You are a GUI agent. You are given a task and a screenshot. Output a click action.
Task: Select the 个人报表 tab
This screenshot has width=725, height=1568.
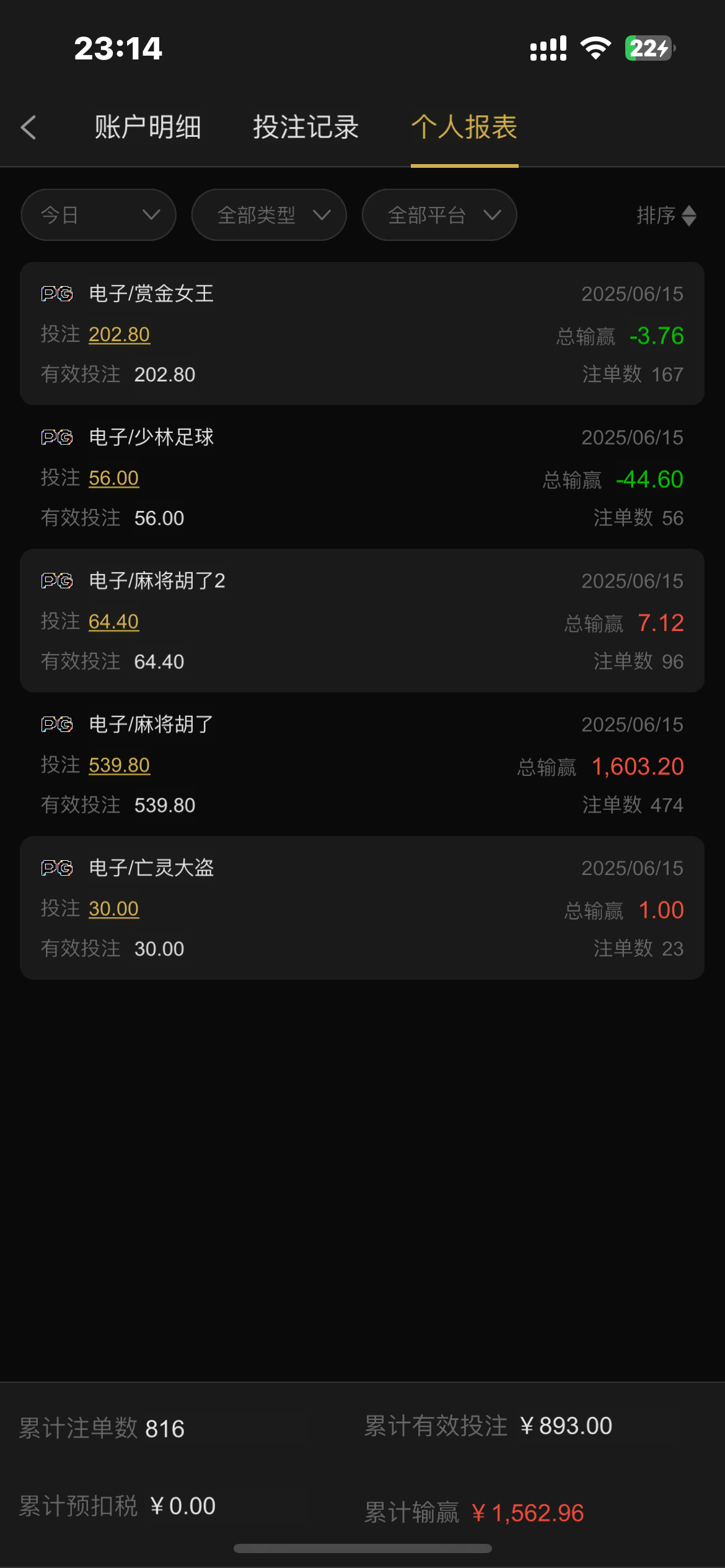pyautogui.click(x=464, y=128)
